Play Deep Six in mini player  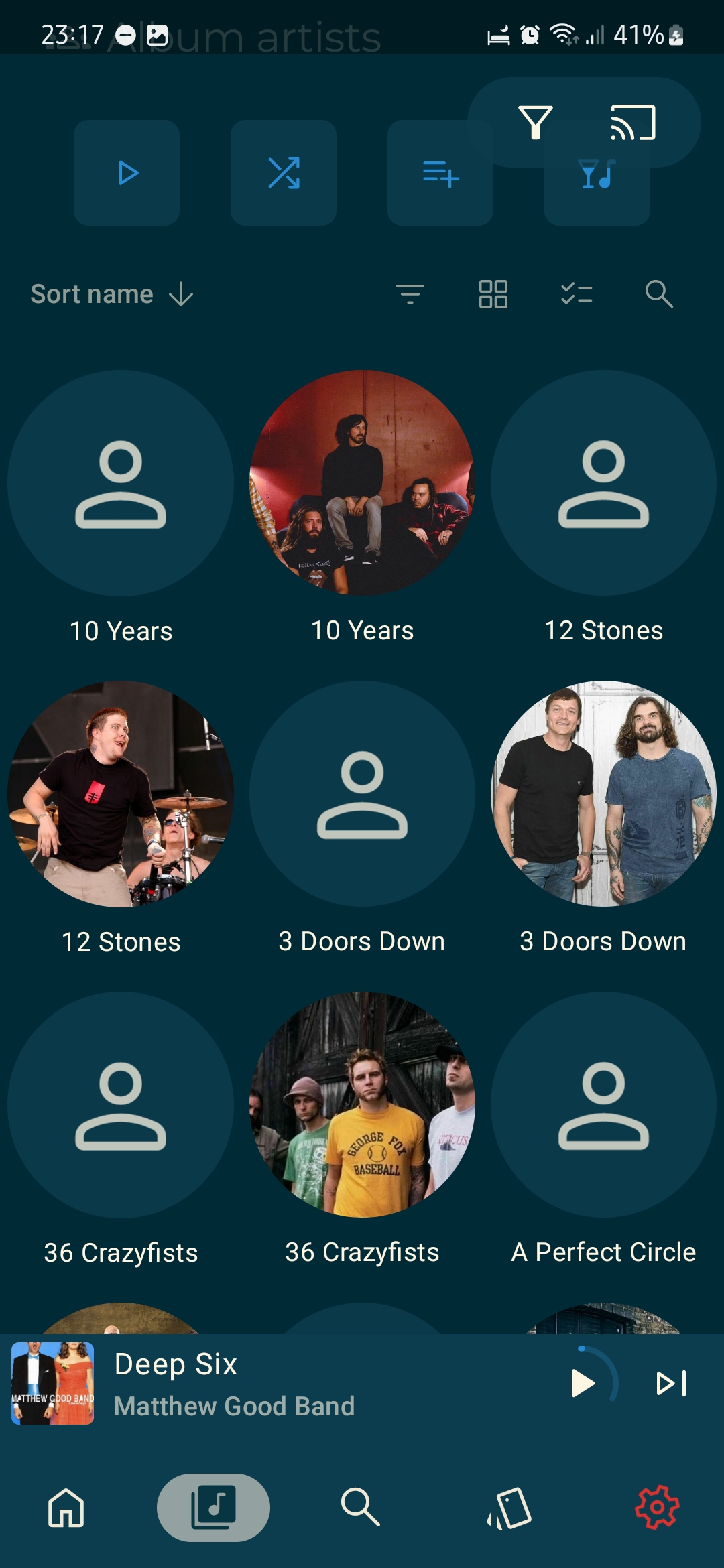click(x=583, y=1383)
